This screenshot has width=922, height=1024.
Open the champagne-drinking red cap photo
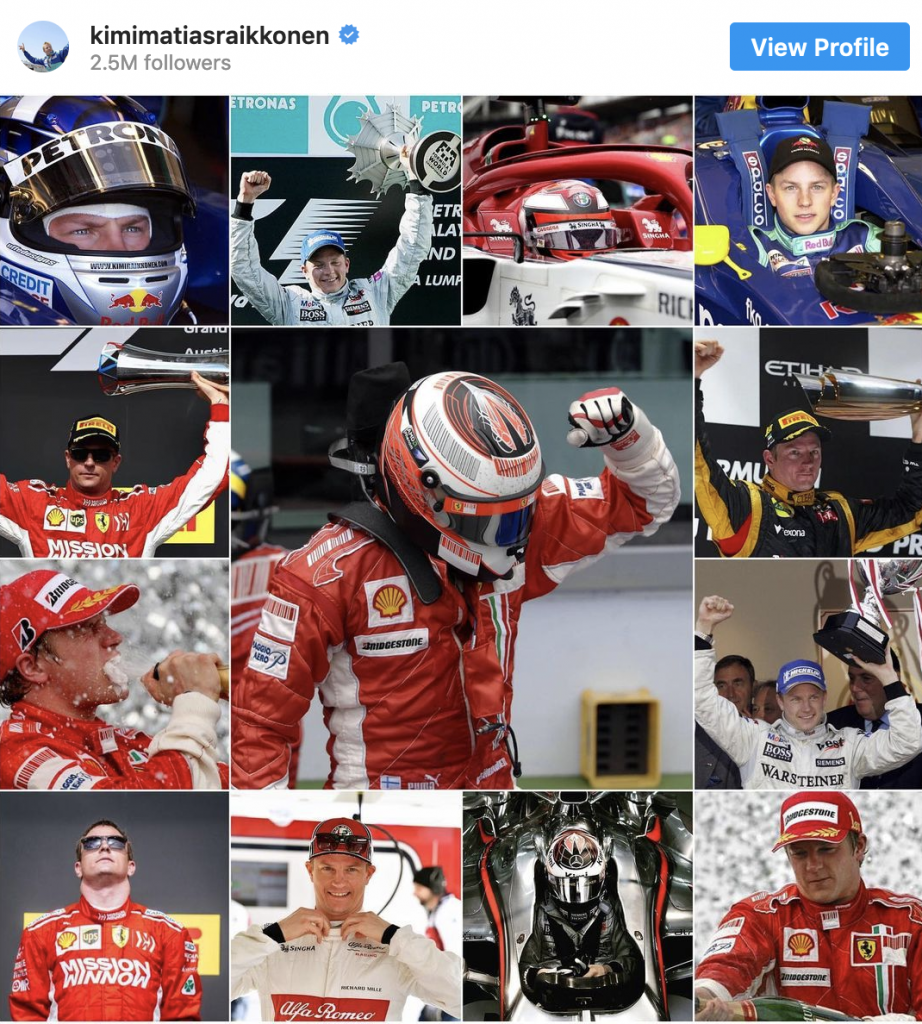114,674
